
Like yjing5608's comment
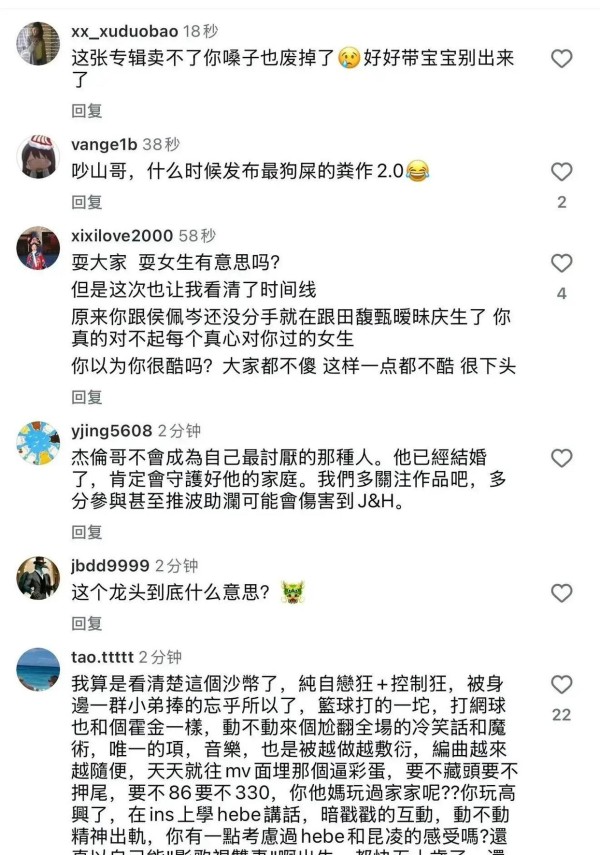click(562, 458)
